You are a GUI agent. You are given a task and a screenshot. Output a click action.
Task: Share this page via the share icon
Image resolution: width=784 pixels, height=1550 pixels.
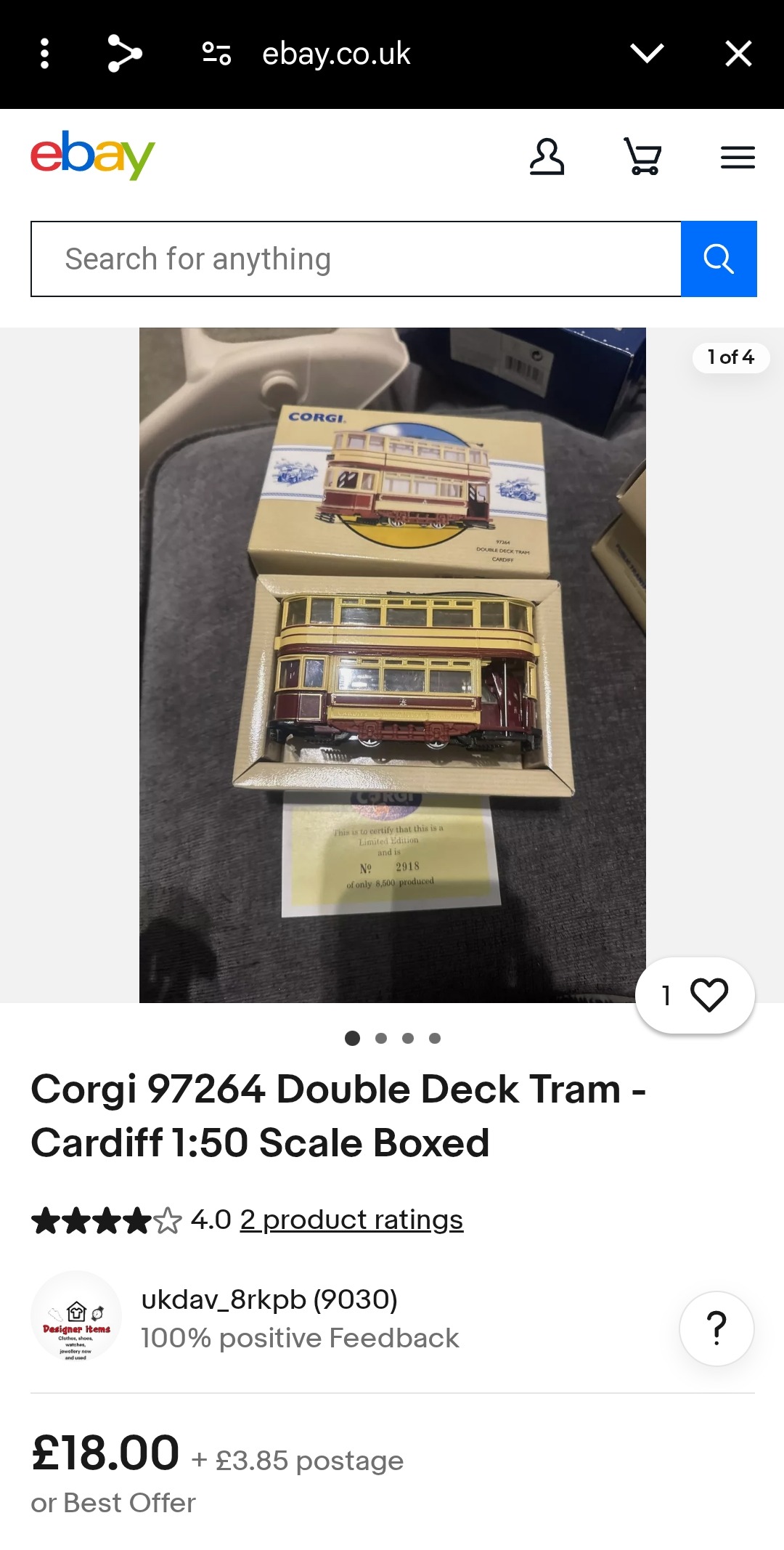pyautogui.click(x=125, y=54)
